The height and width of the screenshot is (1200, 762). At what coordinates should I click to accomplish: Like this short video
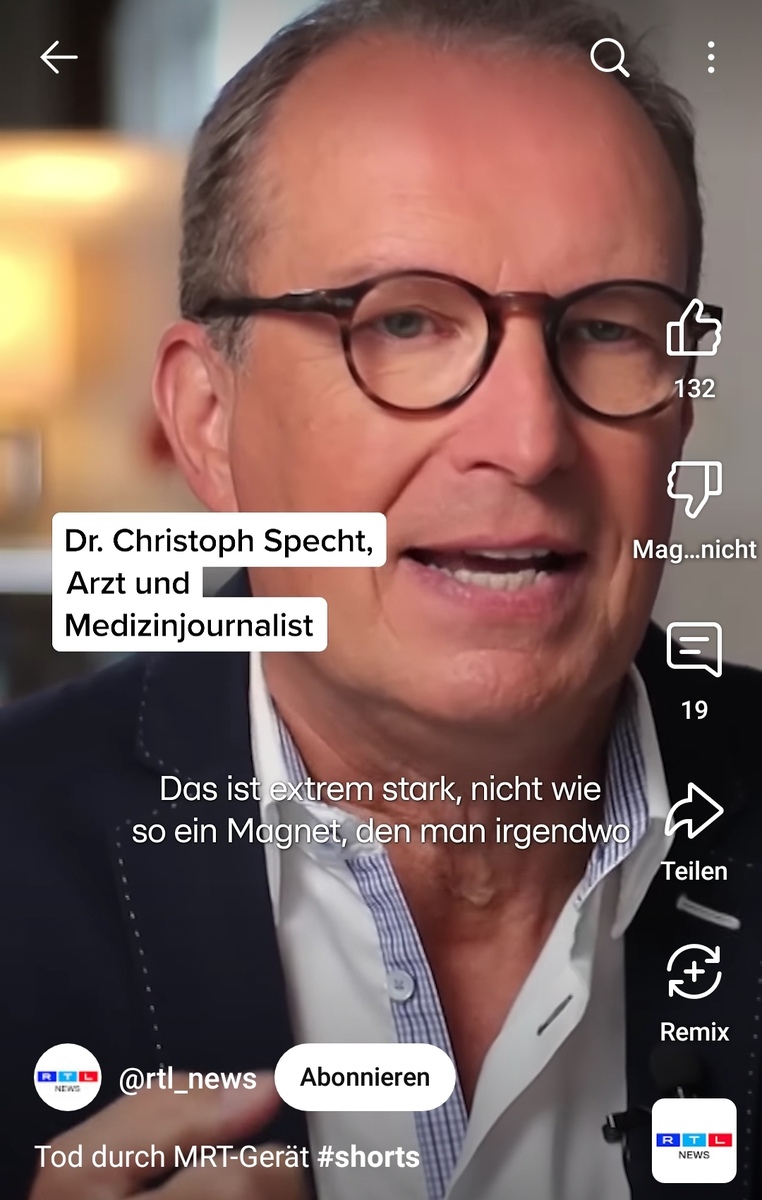tap(694, 330)
